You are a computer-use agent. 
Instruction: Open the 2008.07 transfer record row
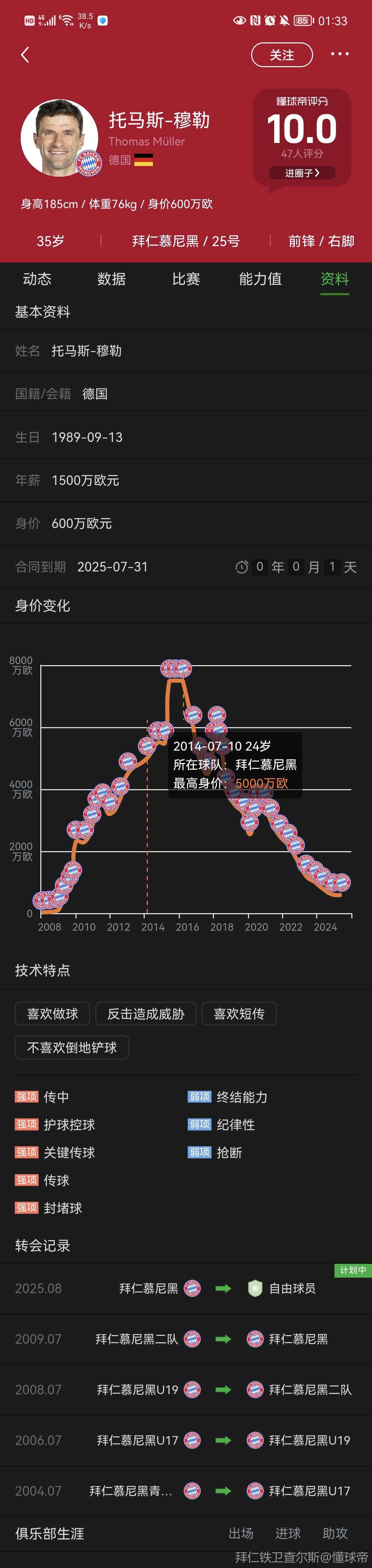(x=186, y=1389)
